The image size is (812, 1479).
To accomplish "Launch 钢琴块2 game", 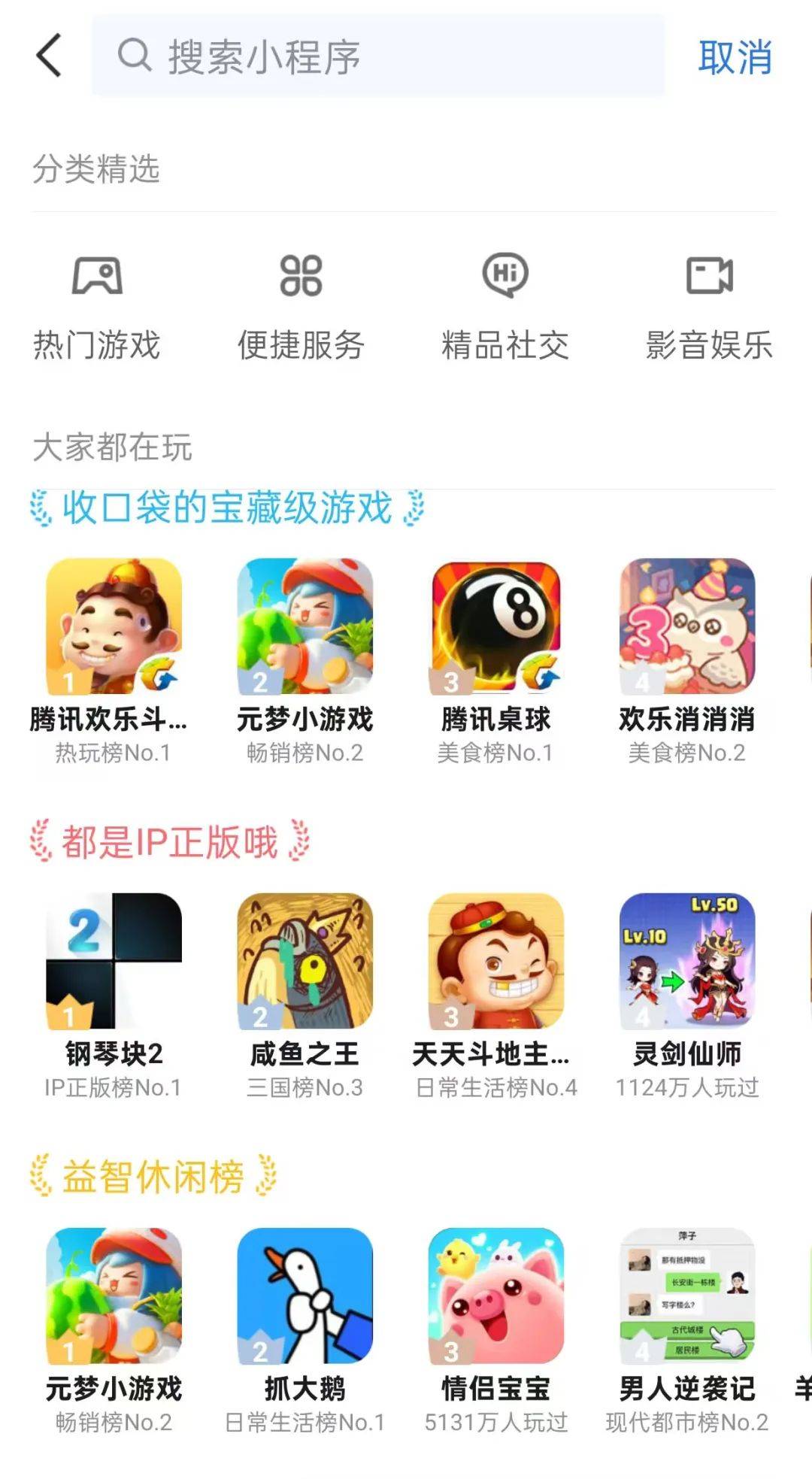I will 114,960.
